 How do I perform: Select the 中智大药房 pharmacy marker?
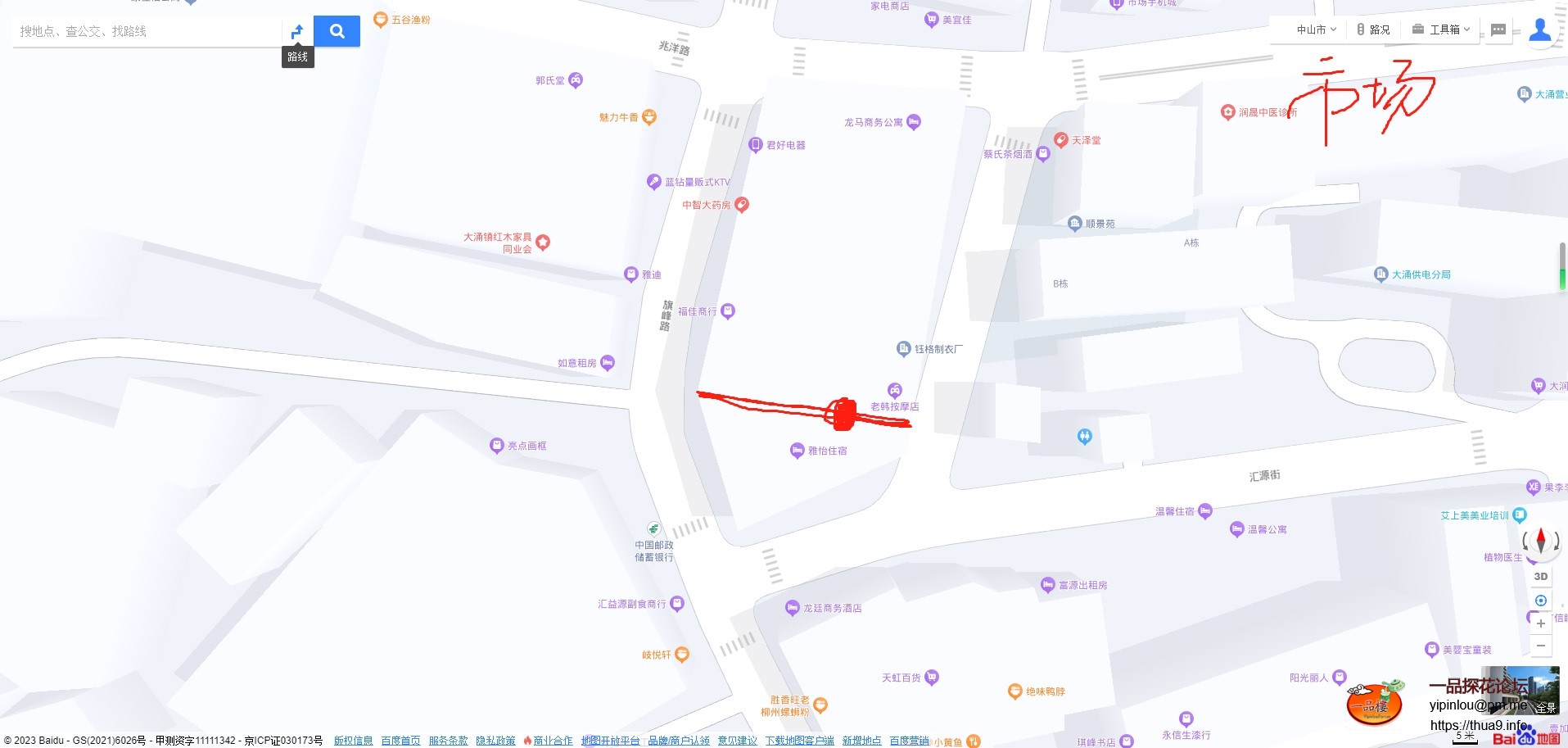coord(741,204)
